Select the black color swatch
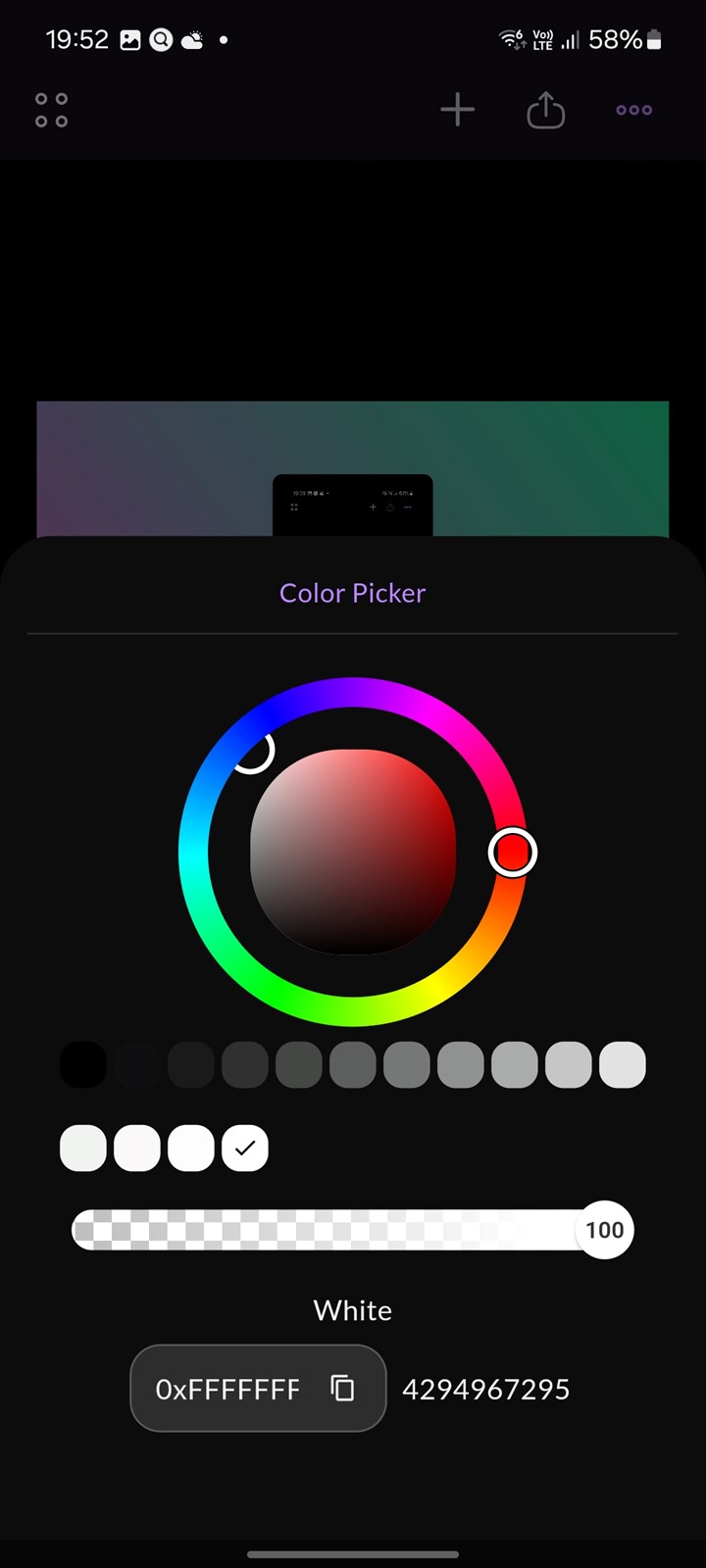Screen dimensions: 706x1568 tap(83, 1065)
